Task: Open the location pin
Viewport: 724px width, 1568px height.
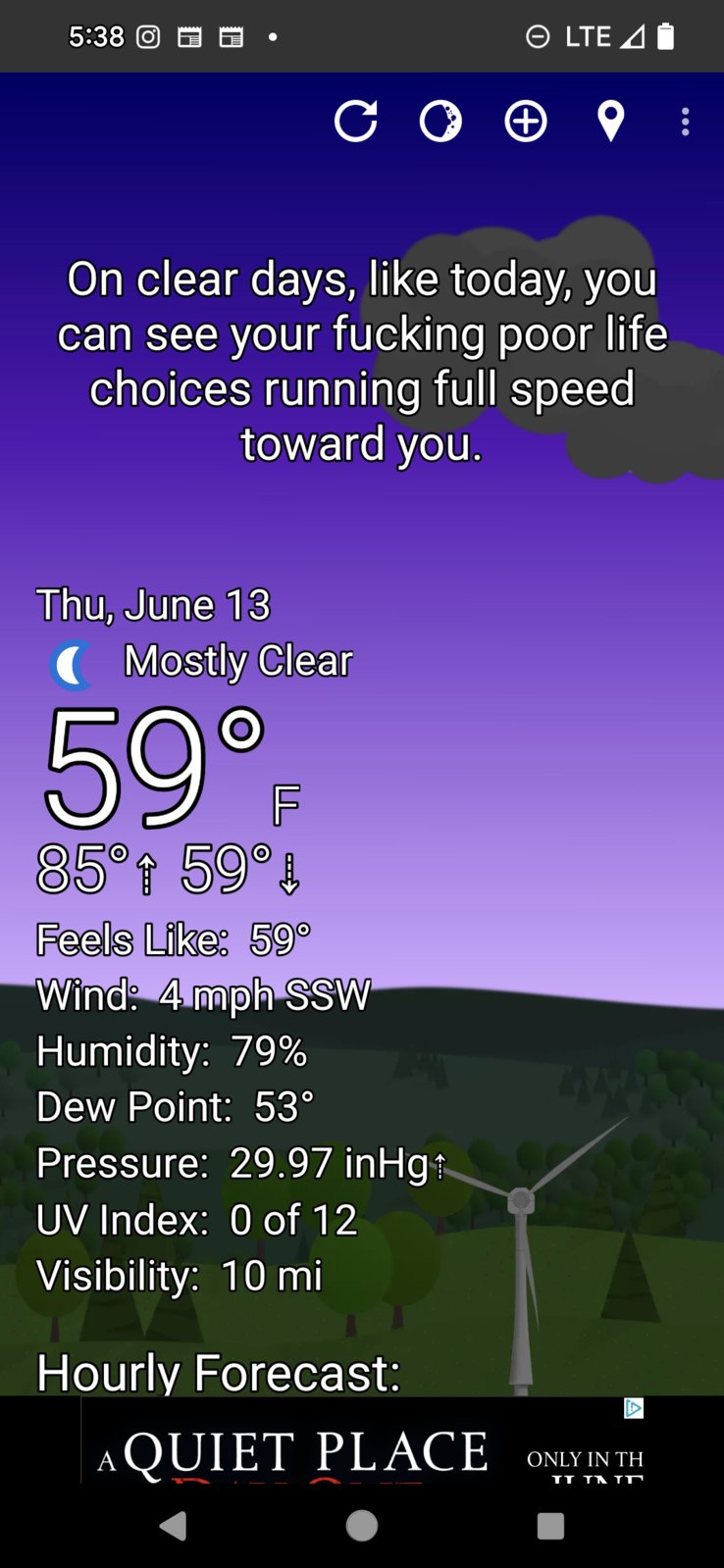Action: (610, 122)
